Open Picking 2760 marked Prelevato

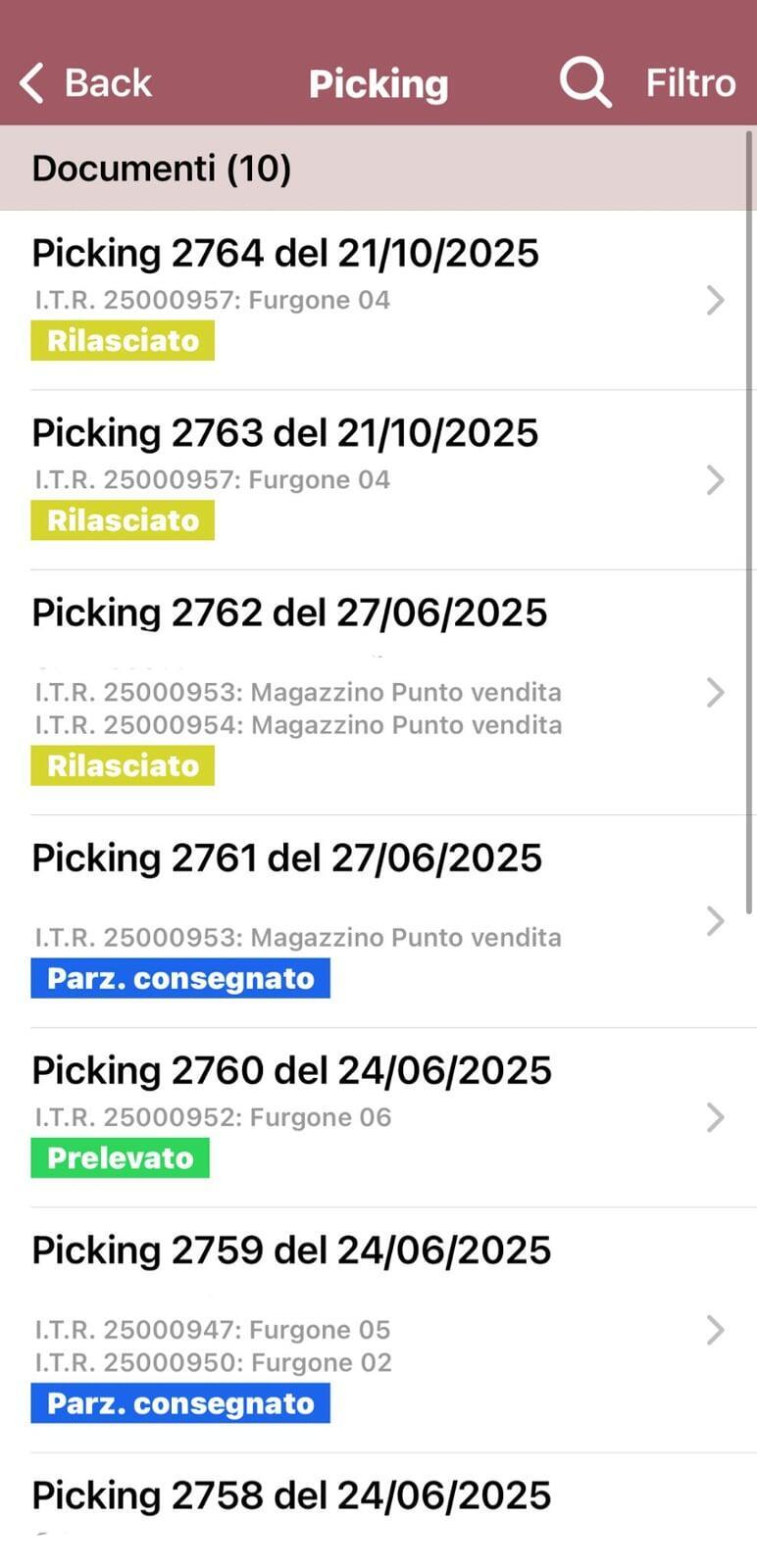378,1117
